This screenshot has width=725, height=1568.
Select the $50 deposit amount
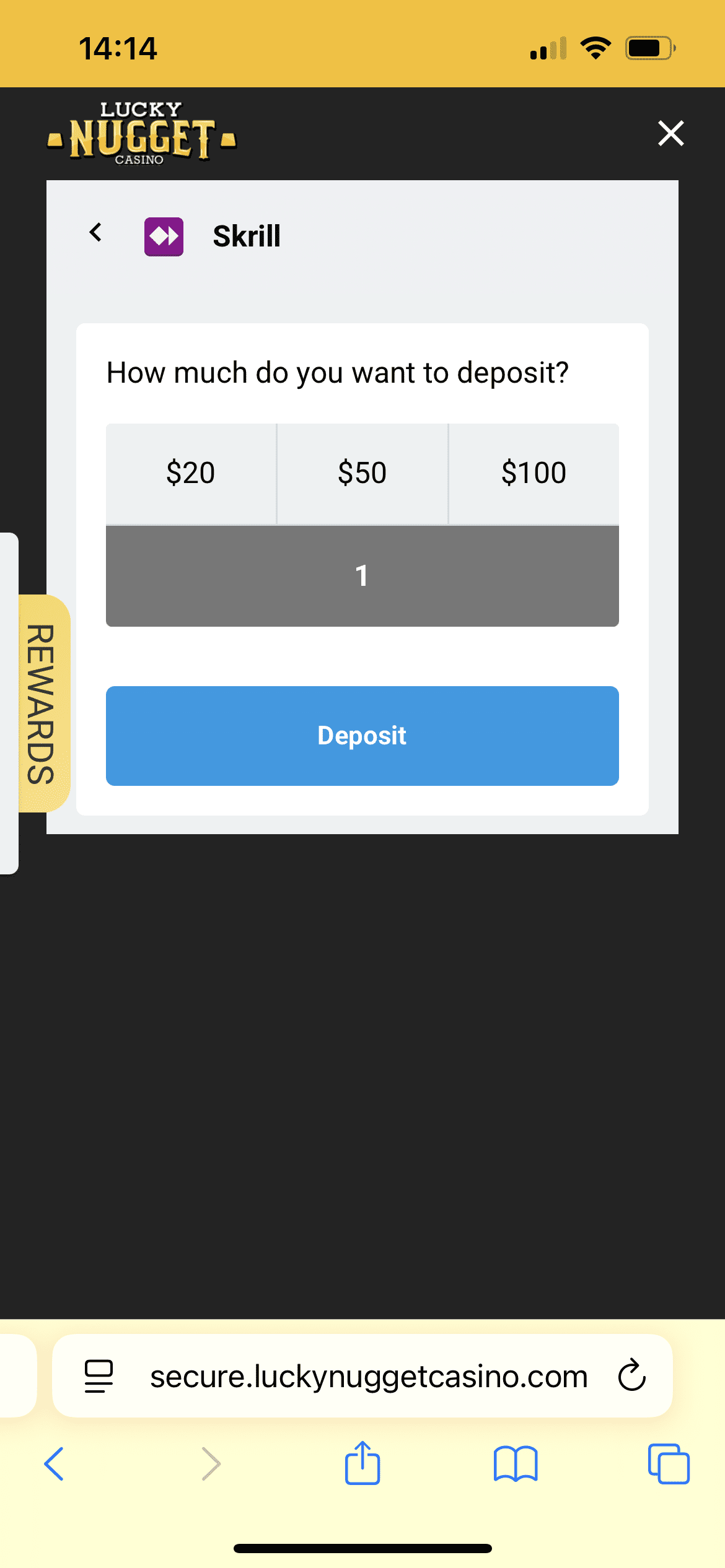(362, 473)
